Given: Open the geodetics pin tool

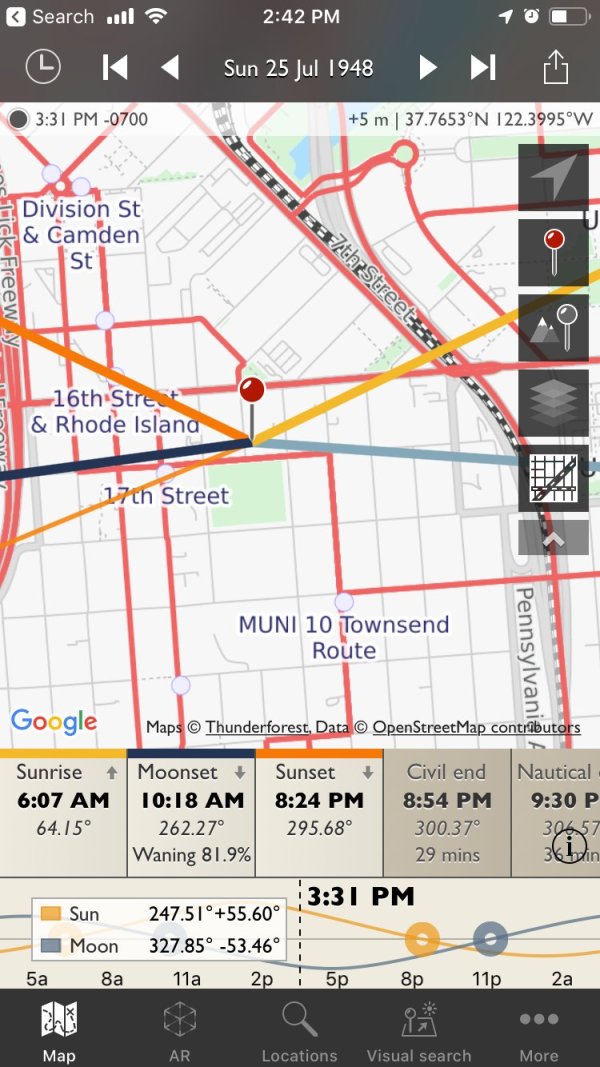Looking at the screenshot, I should (x=553, y=328).
